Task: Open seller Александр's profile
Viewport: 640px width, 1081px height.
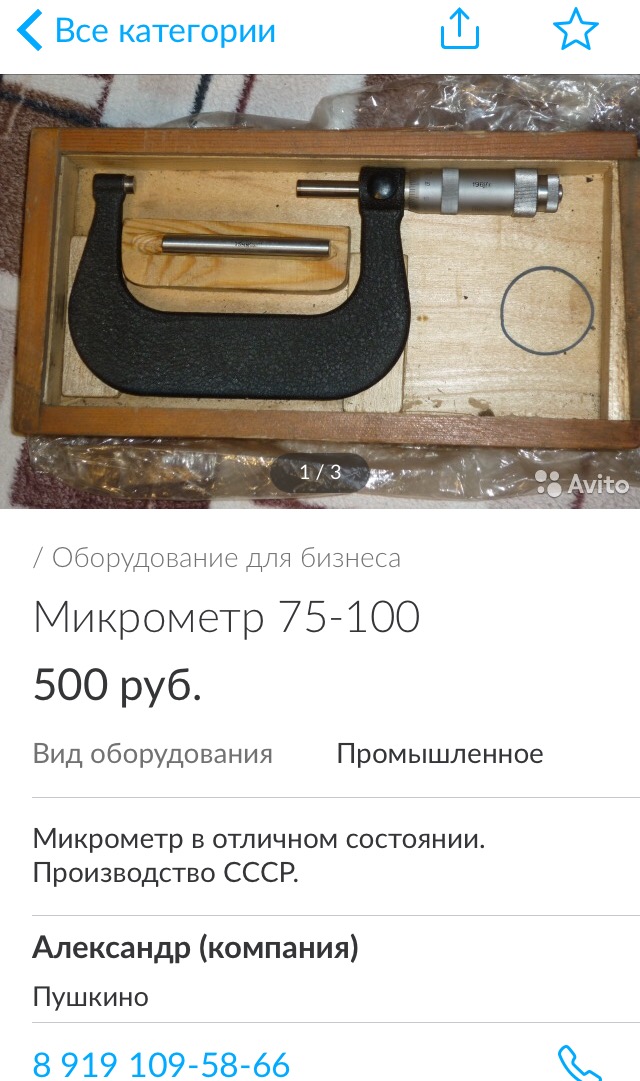Action: pyautogui.click(x=195, y=947)
